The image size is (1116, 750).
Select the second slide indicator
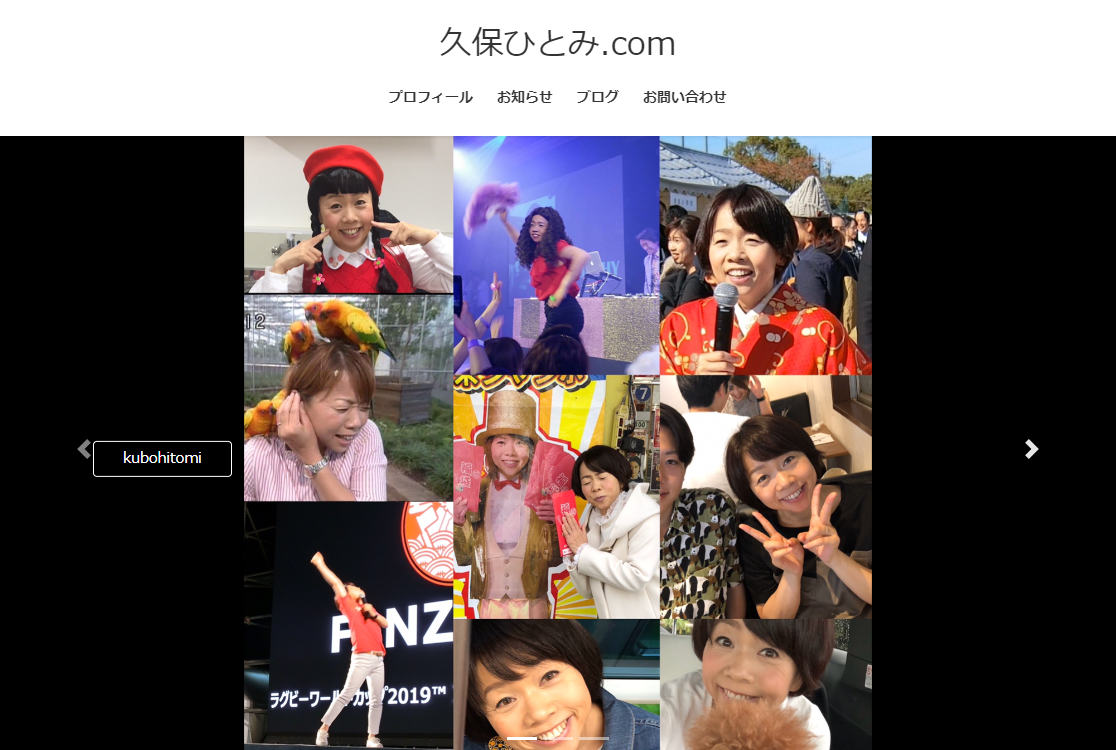558,738
